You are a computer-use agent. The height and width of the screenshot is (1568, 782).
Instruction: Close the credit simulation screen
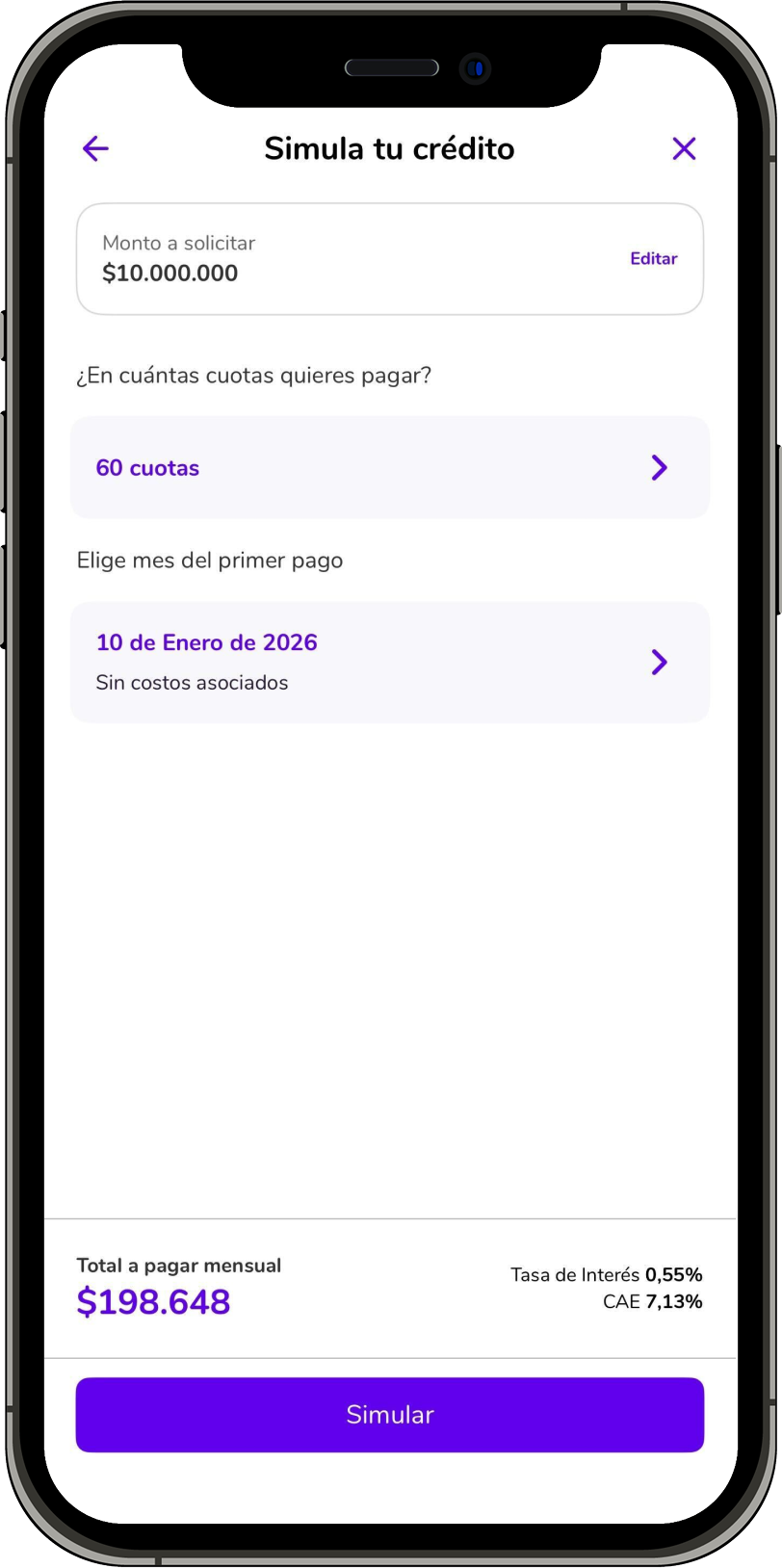tap(684, 148)
